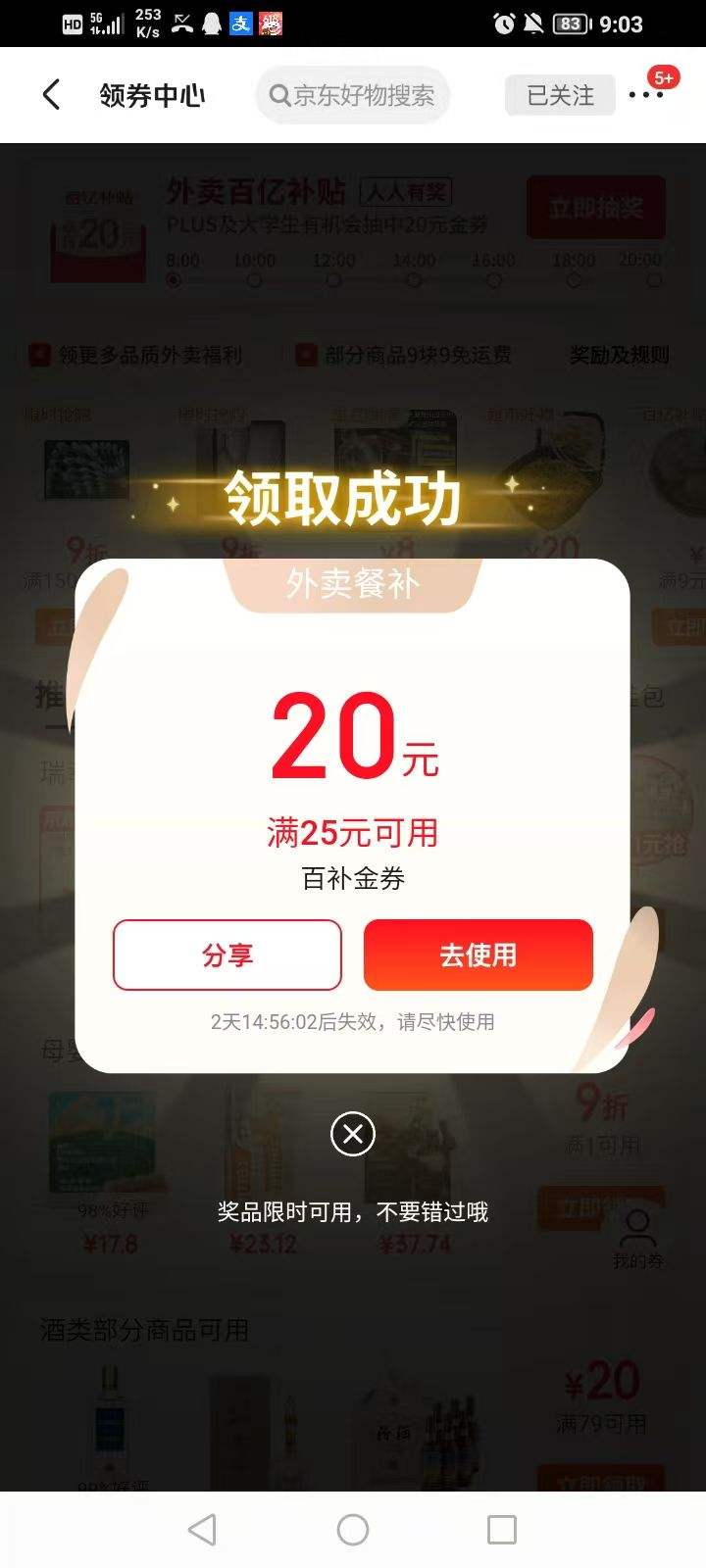Toggle the 已关注 follow status
The image size is (706, 1568).
point(559,95)
